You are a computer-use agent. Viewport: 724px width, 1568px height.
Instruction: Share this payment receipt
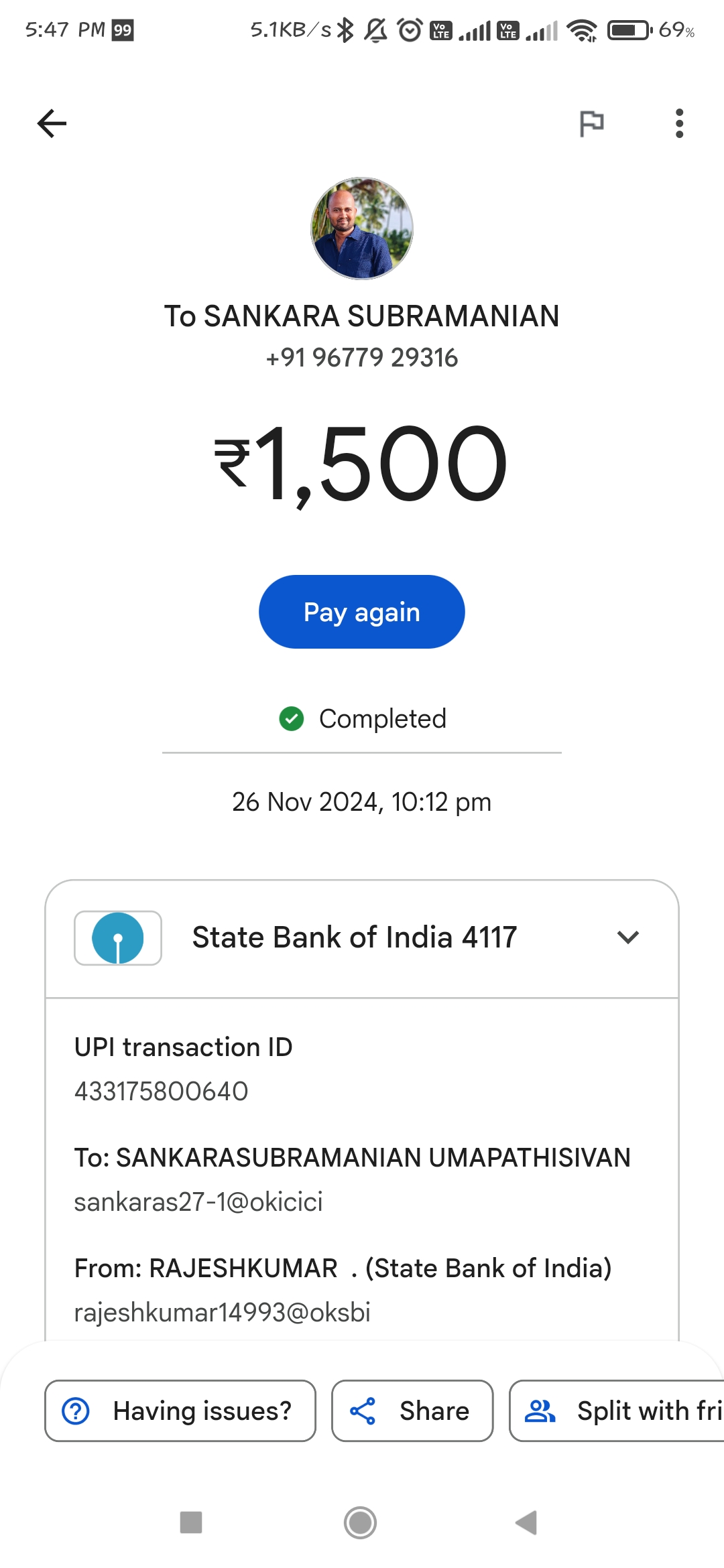click(412, 1411)
